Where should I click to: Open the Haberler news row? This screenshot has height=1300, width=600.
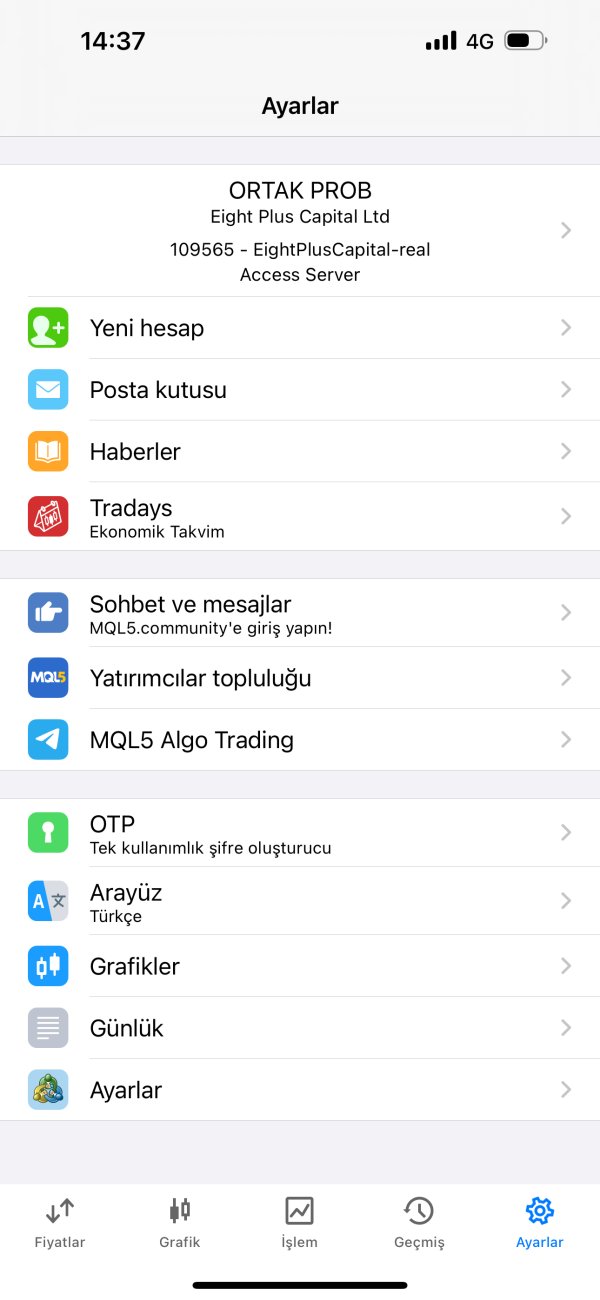300,452
